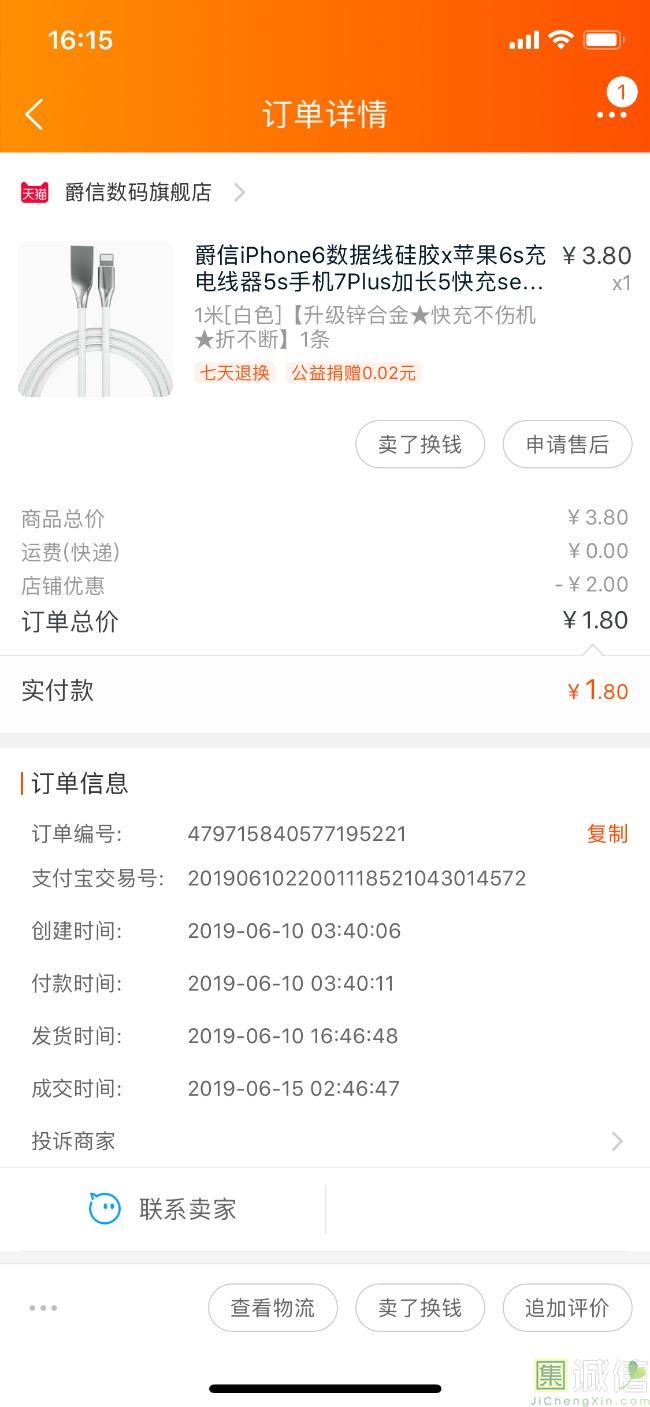Contact the seller via 联系卖家
The image size is (650, 1407).
(x=163, y=1209)
